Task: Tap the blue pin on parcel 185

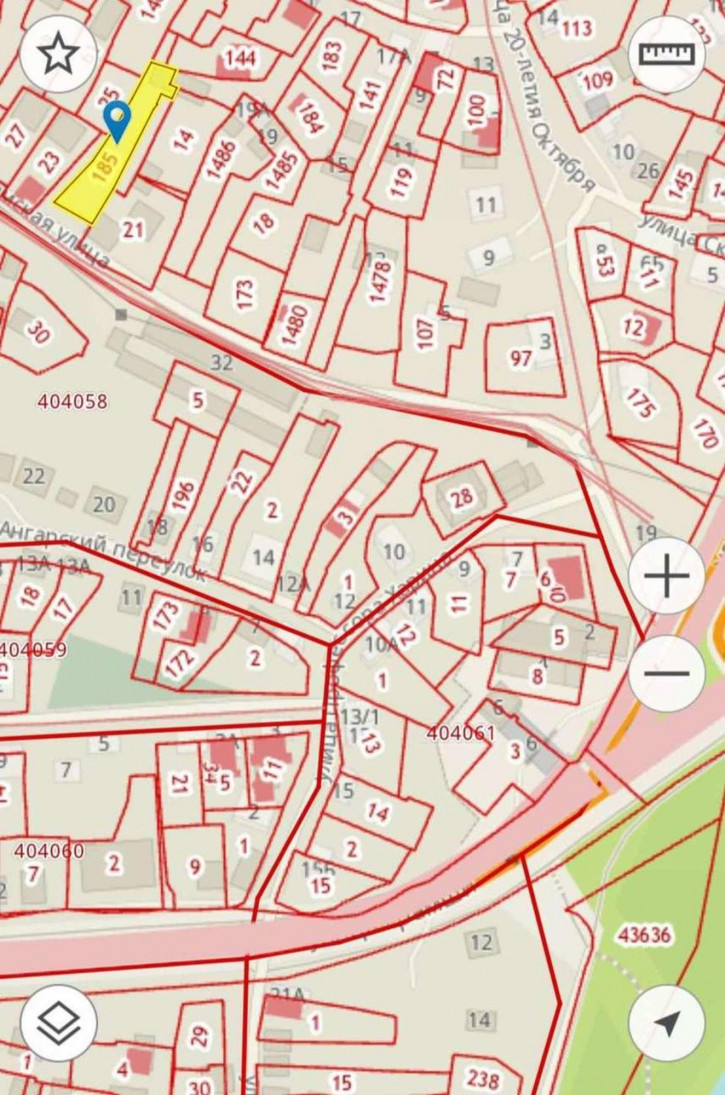Action: (x=117, y=120)
